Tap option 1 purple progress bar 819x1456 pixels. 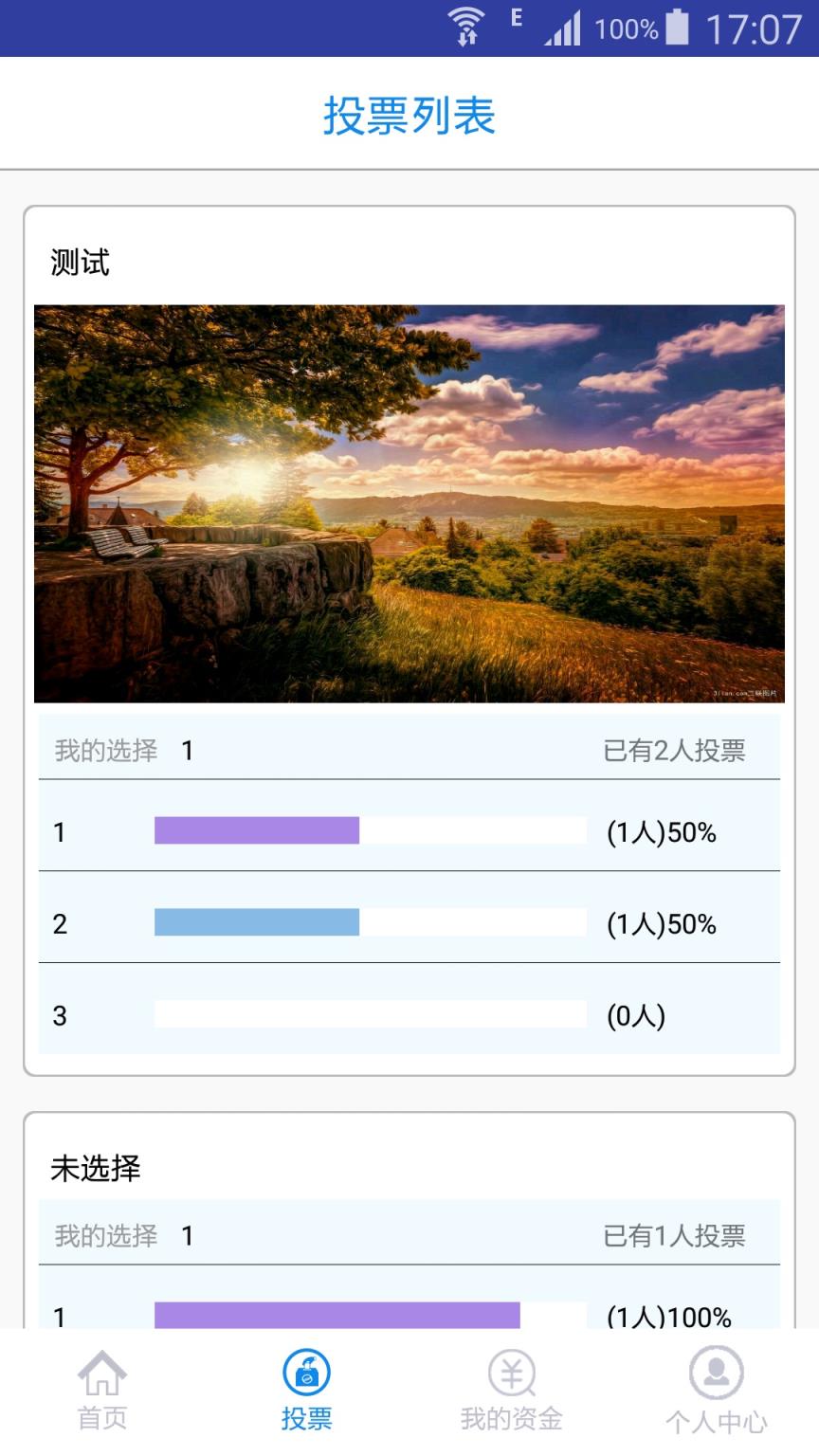(x=258, y=828)
